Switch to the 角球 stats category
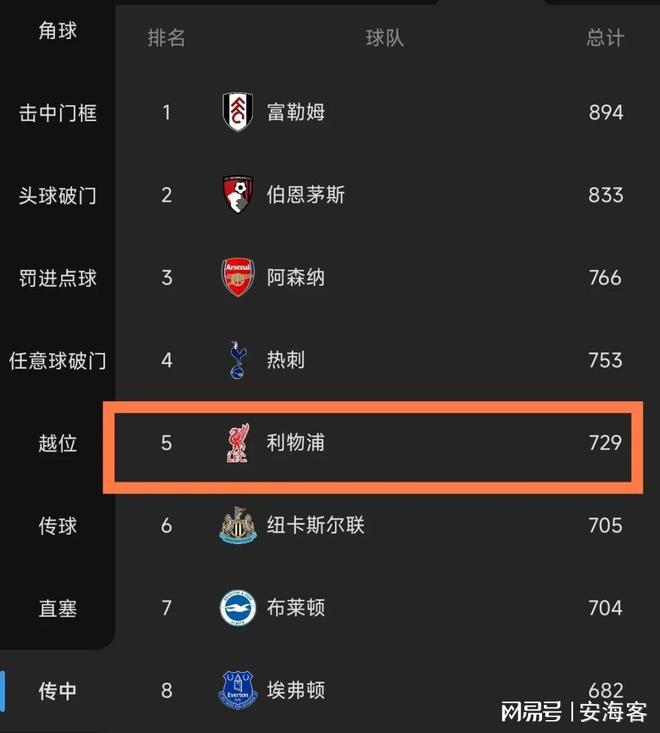Viewport: 660px width, 733px height. point(58,31)
